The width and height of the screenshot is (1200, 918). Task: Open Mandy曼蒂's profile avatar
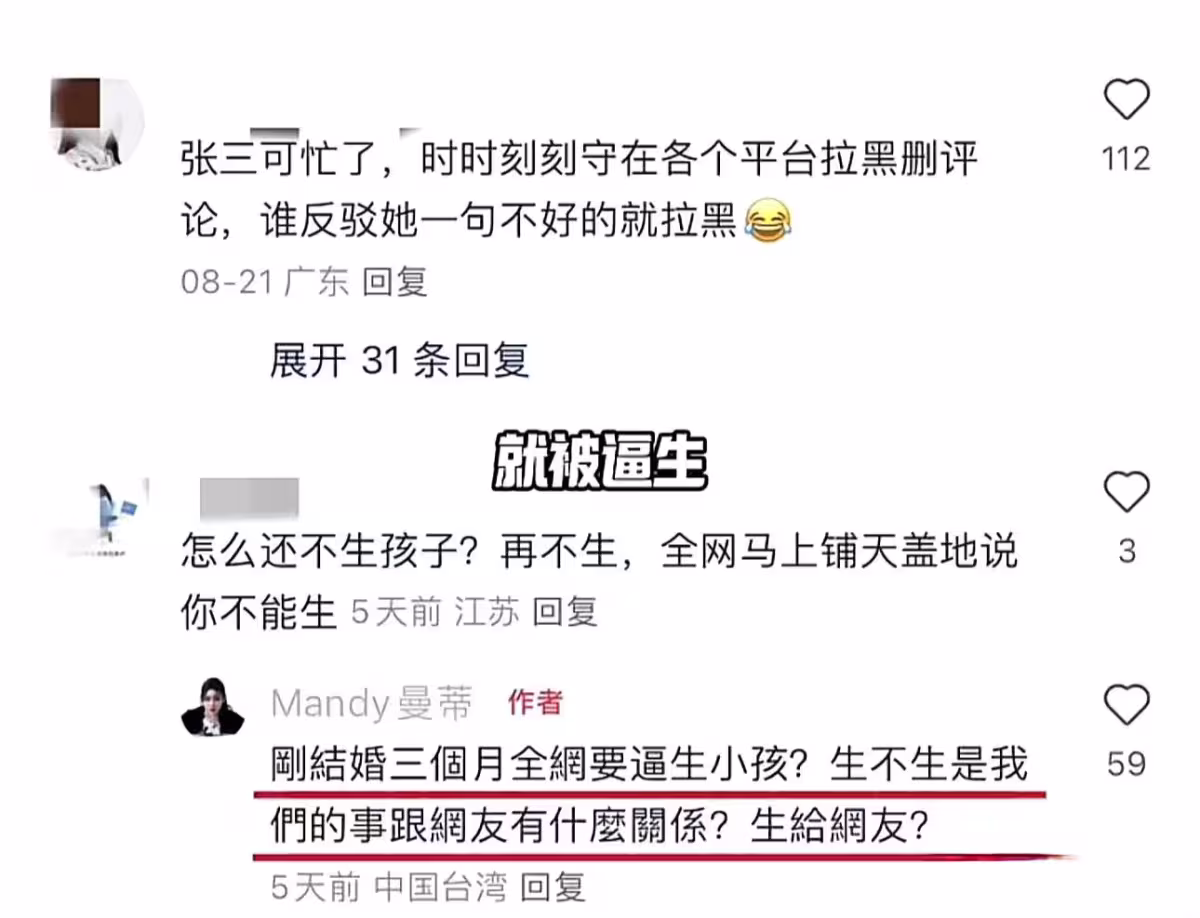click(x=213, y=706)
